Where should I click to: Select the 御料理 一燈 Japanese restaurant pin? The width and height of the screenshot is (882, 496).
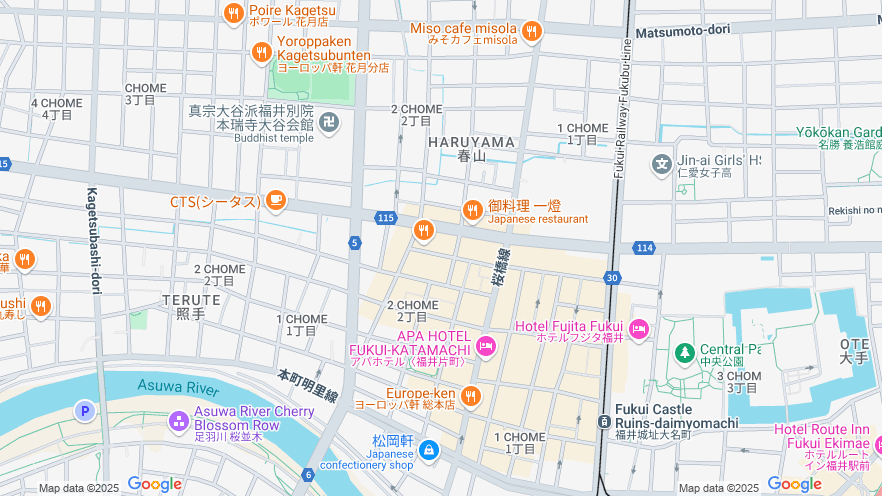[x=473, y=210]
